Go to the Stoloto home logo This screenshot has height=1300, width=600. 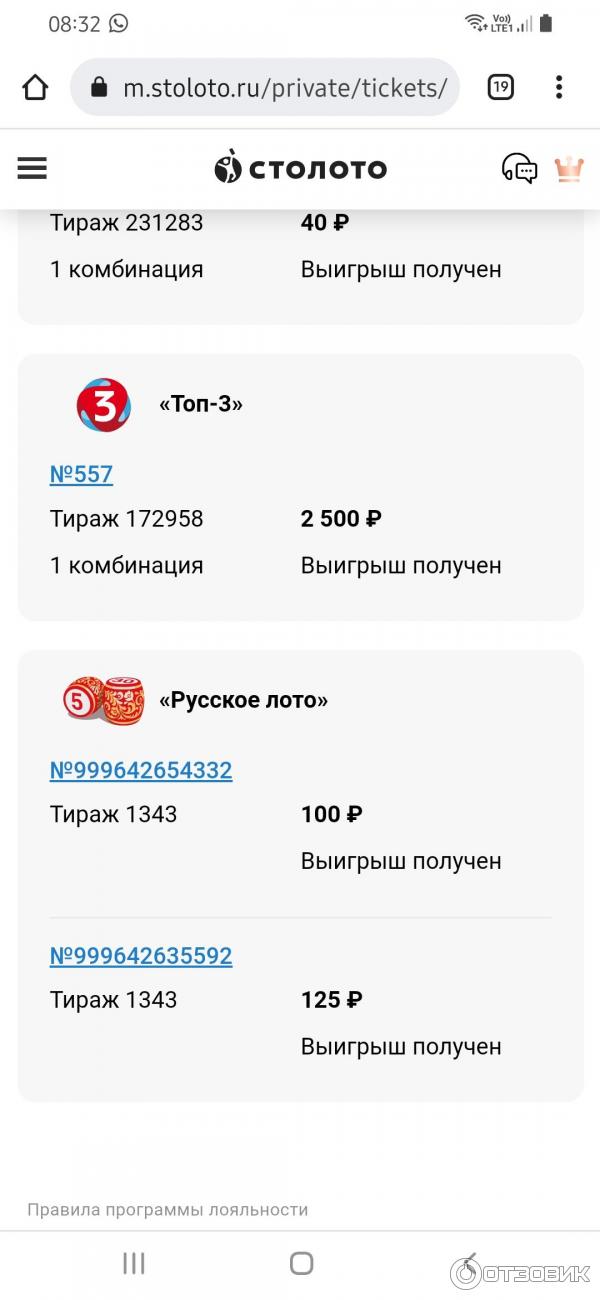300,168
